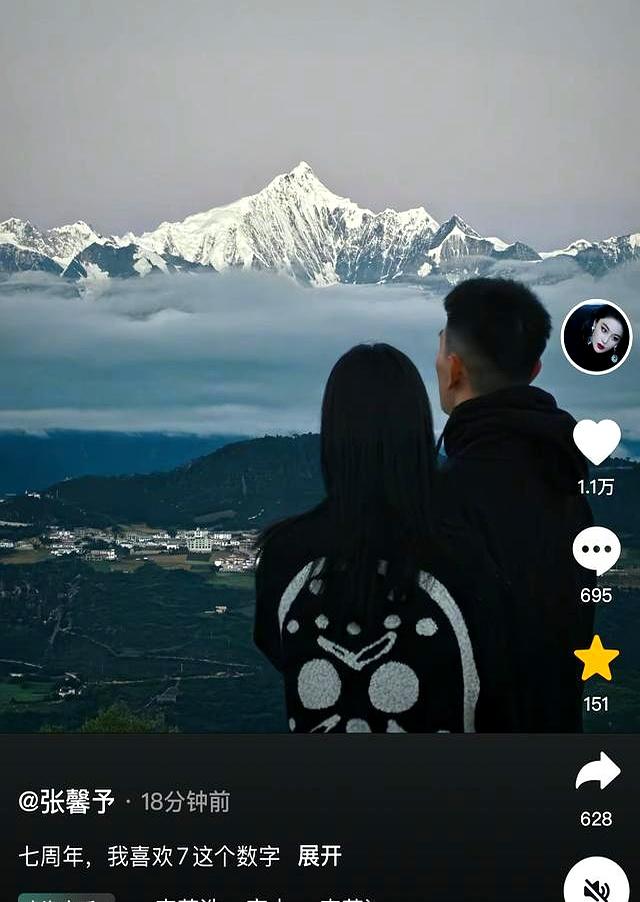640x902 pixels.
Task: Like this video with the heart
Action: click(x=596, y=441)
